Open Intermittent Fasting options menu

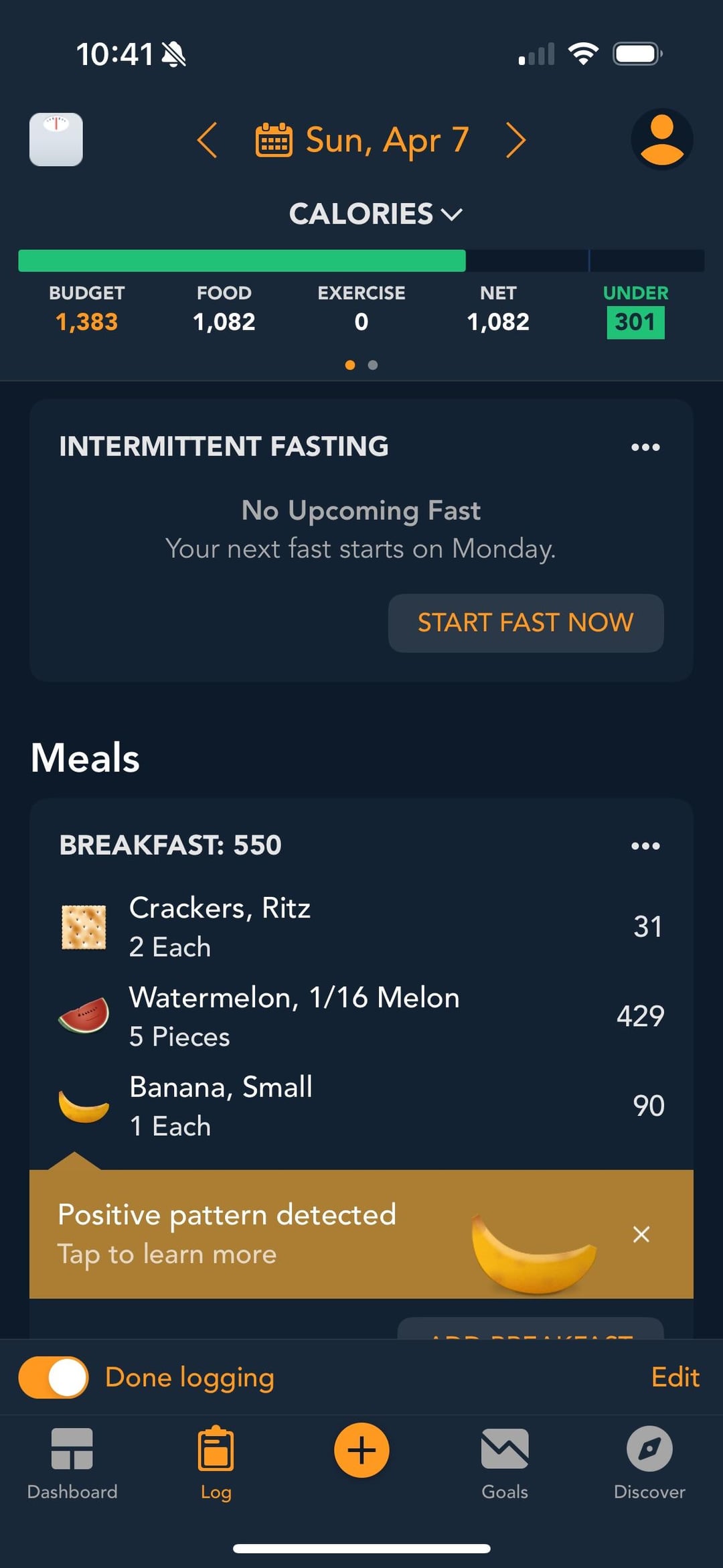coord(645,447)
